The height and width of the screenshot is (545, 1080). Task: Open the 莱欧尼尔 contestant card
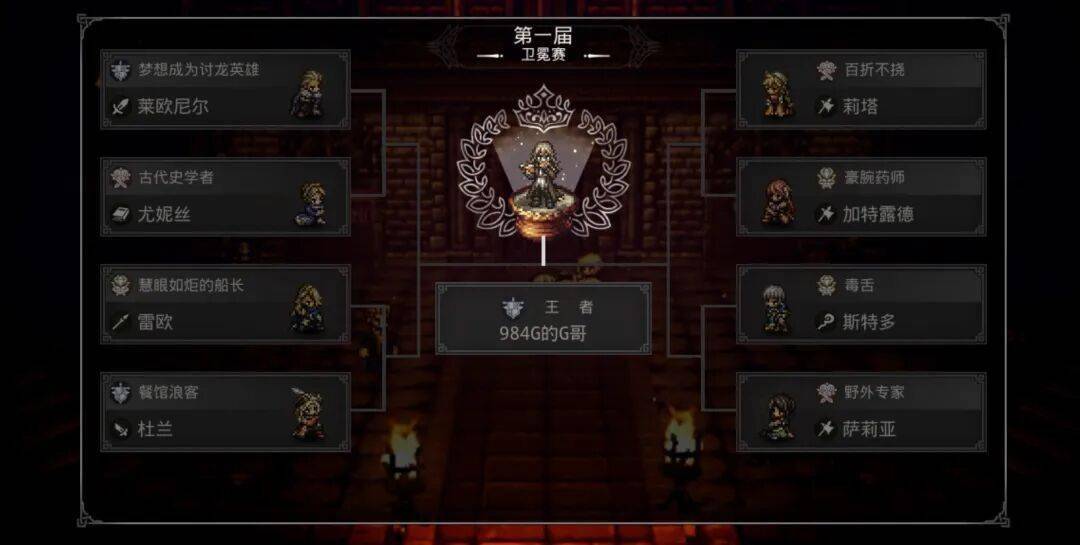coord(225,89)
